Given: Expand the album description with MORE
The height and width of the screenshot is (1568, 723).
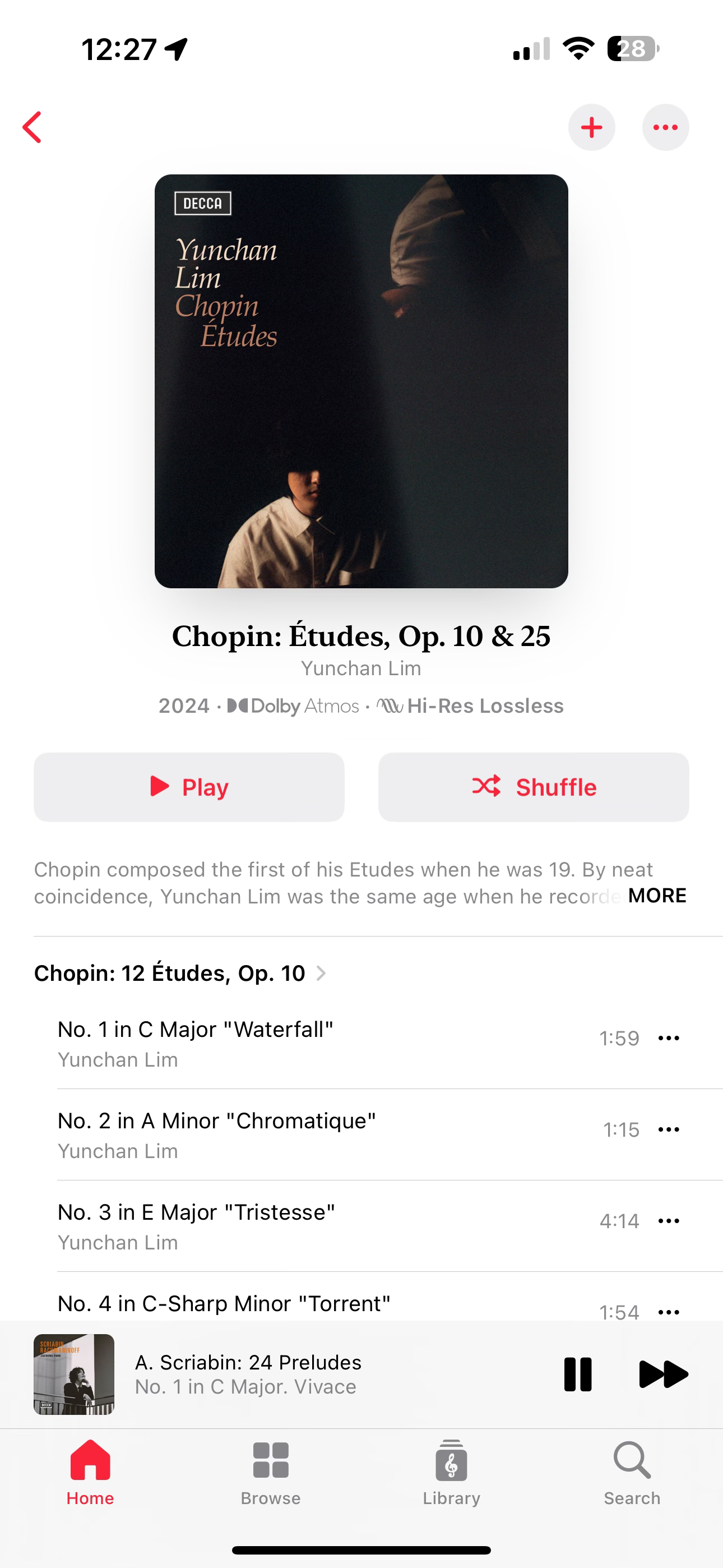Looking at the screenshot, I should 656,896.
